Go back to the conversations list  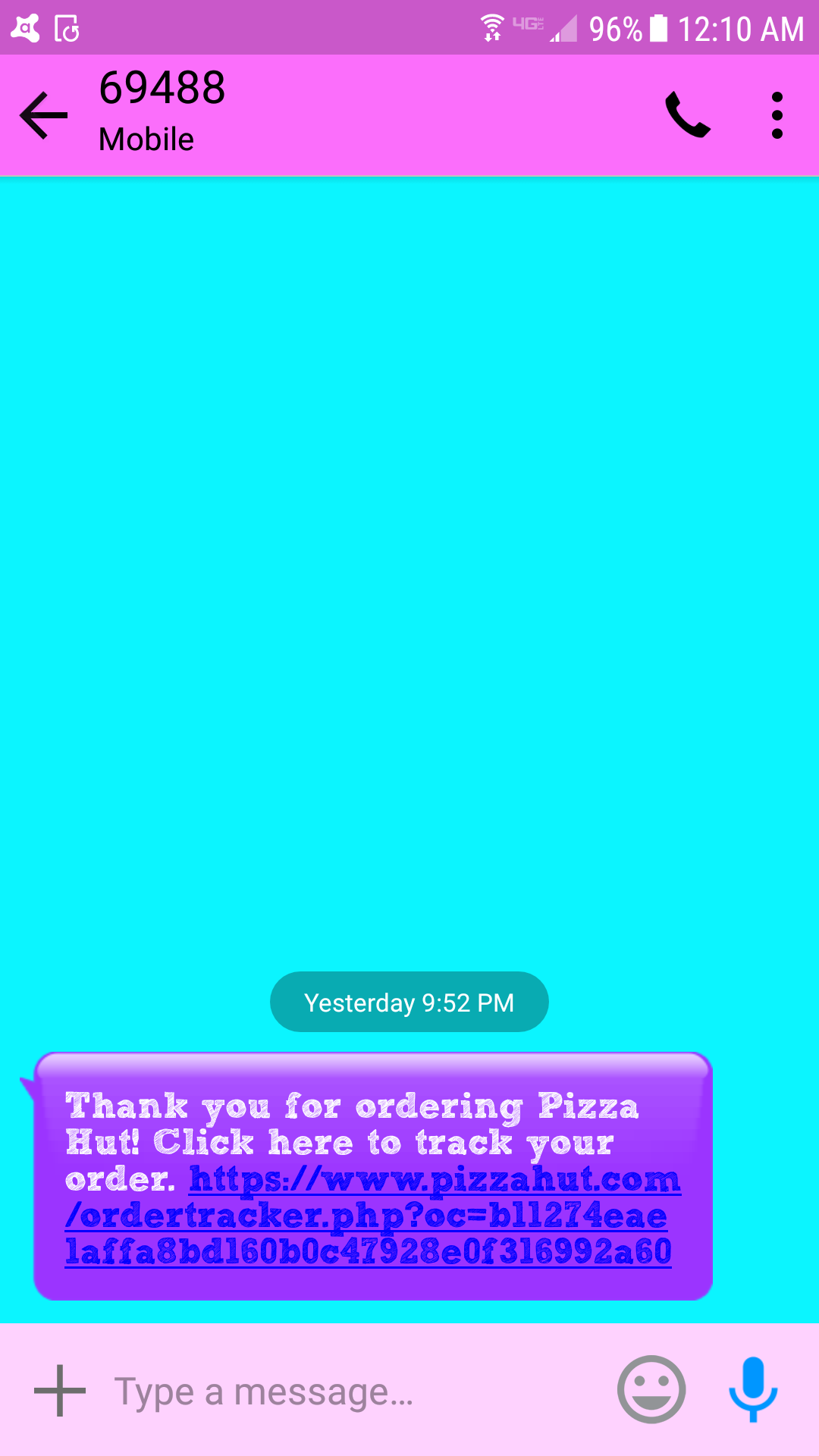[x=44, y=115]
